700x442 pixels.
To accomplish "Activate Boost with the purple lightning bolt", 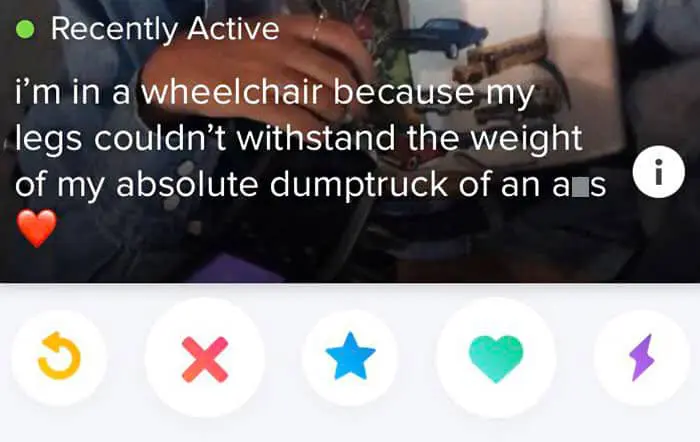I will (x=640, y=358).
